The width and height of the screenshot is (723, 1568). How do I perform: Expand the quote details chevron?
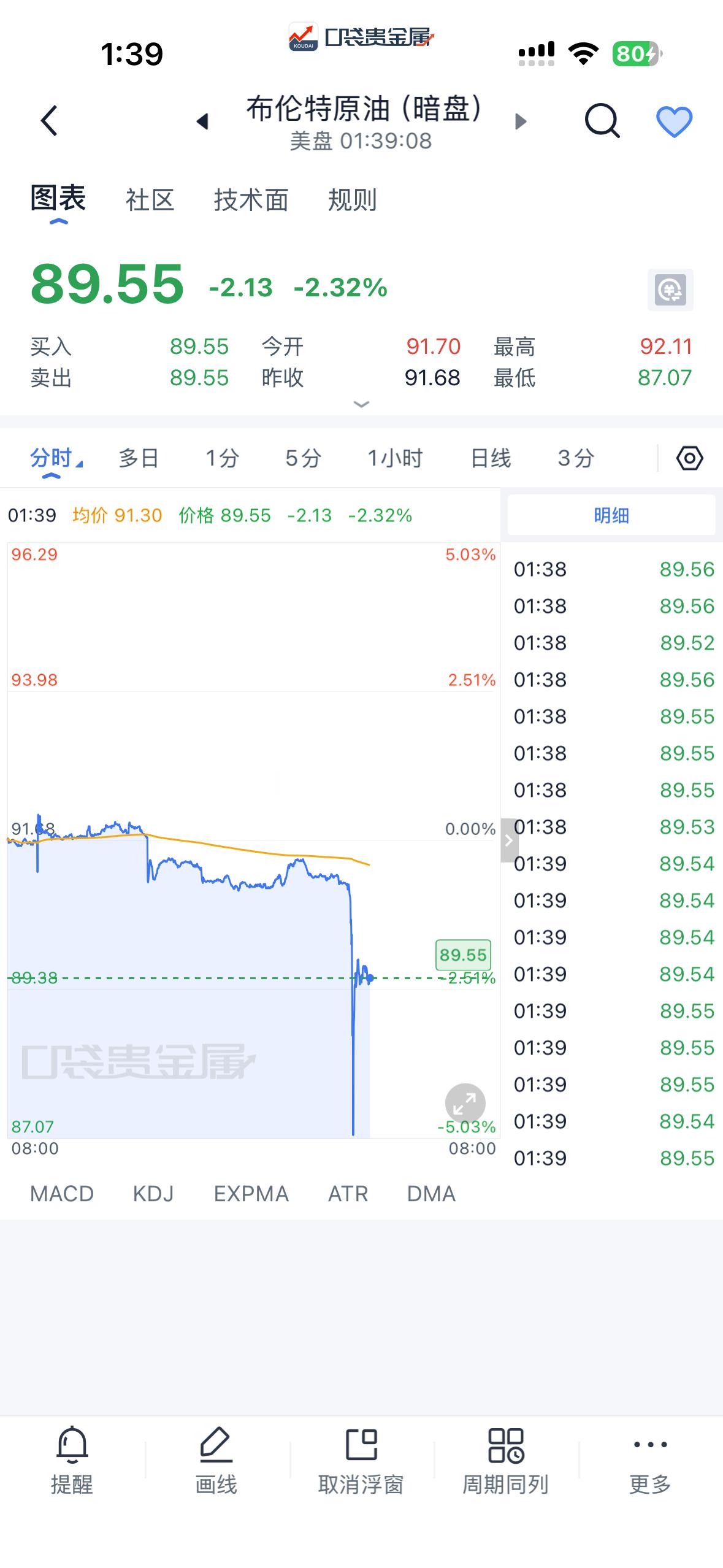tap(361, 404)
